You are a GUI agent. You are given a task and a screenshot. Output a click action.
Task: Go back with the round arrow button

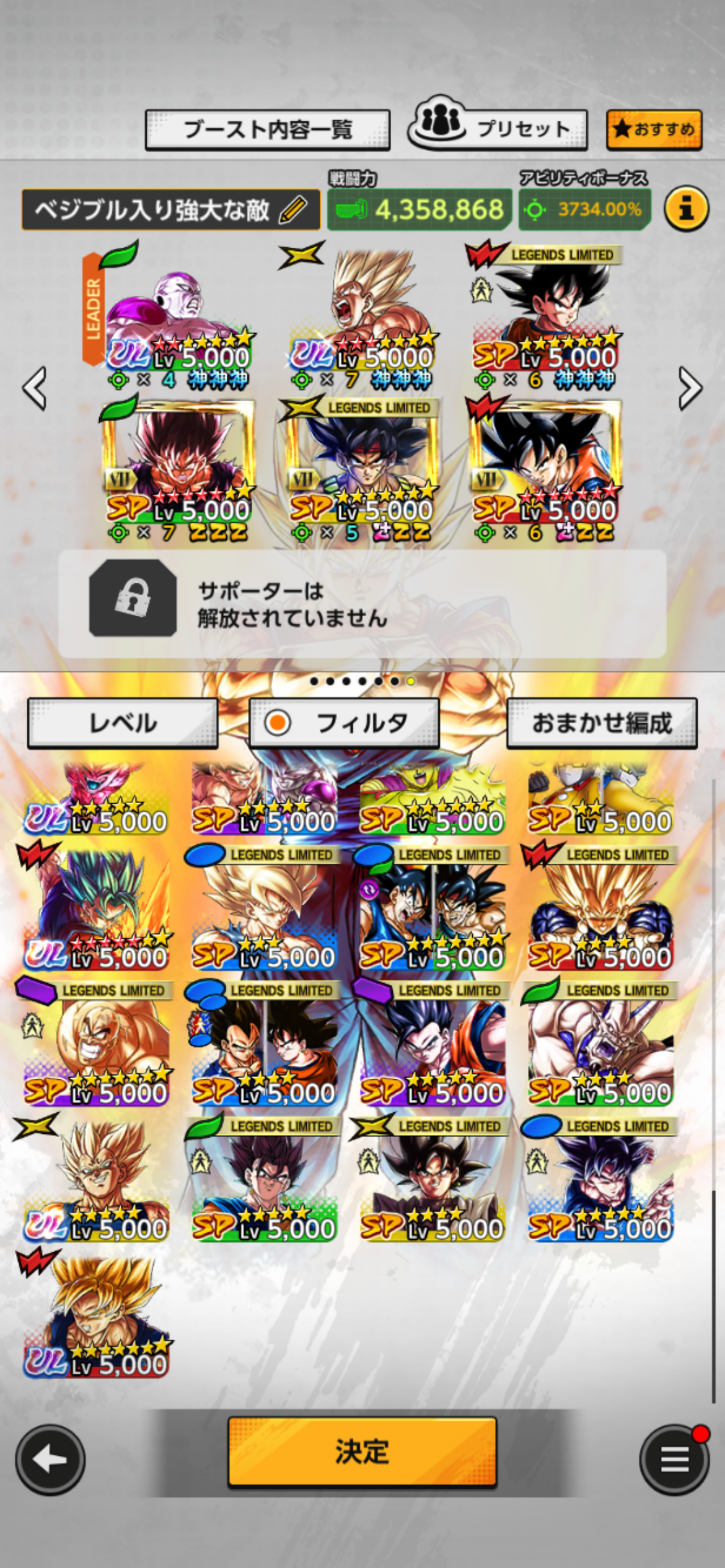pyautogui.click(x=50, y=1460)
